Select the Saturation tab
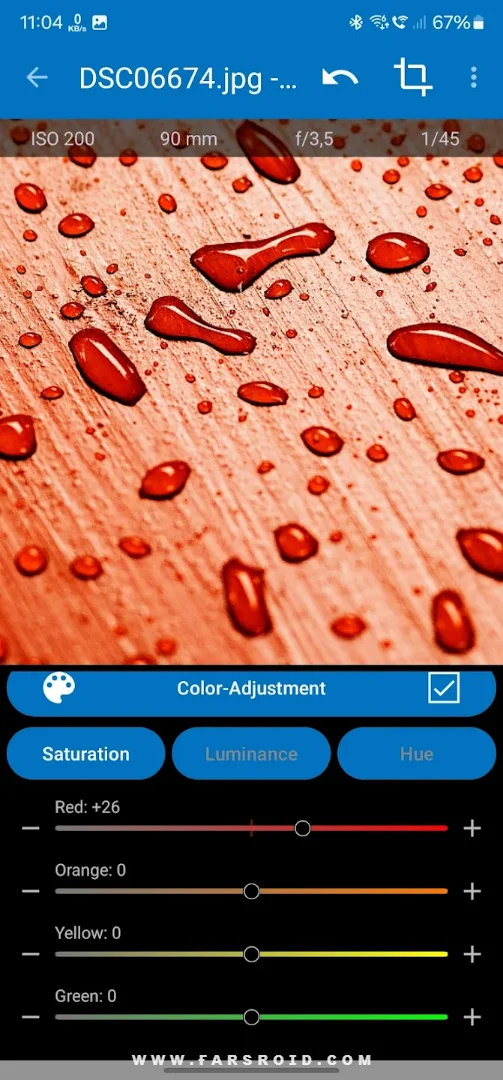The height and width of the screenshot is (1080, 503). click(x=86, y=754)
